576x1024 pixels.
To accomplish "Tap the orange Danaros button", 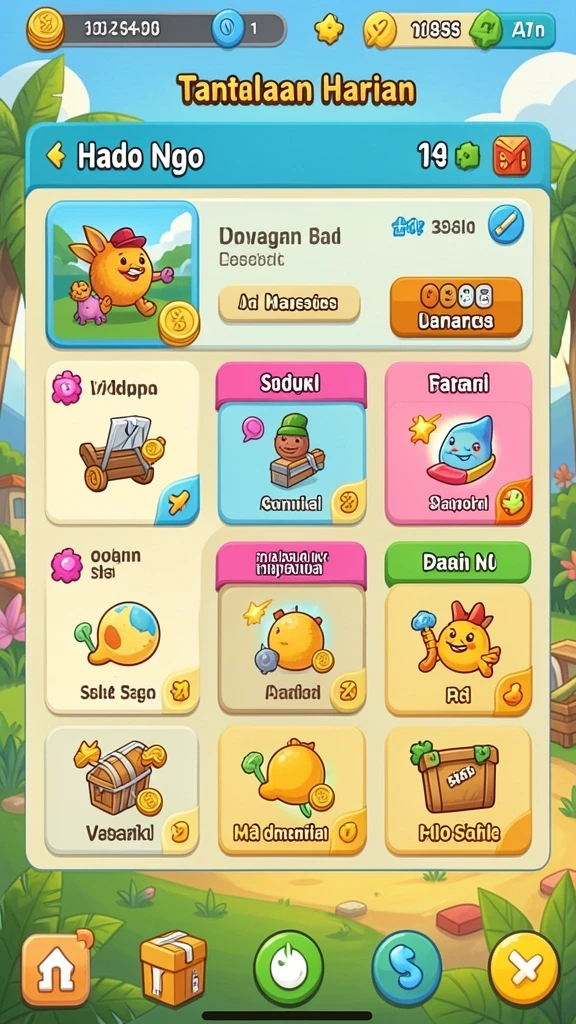I will 456,307.
